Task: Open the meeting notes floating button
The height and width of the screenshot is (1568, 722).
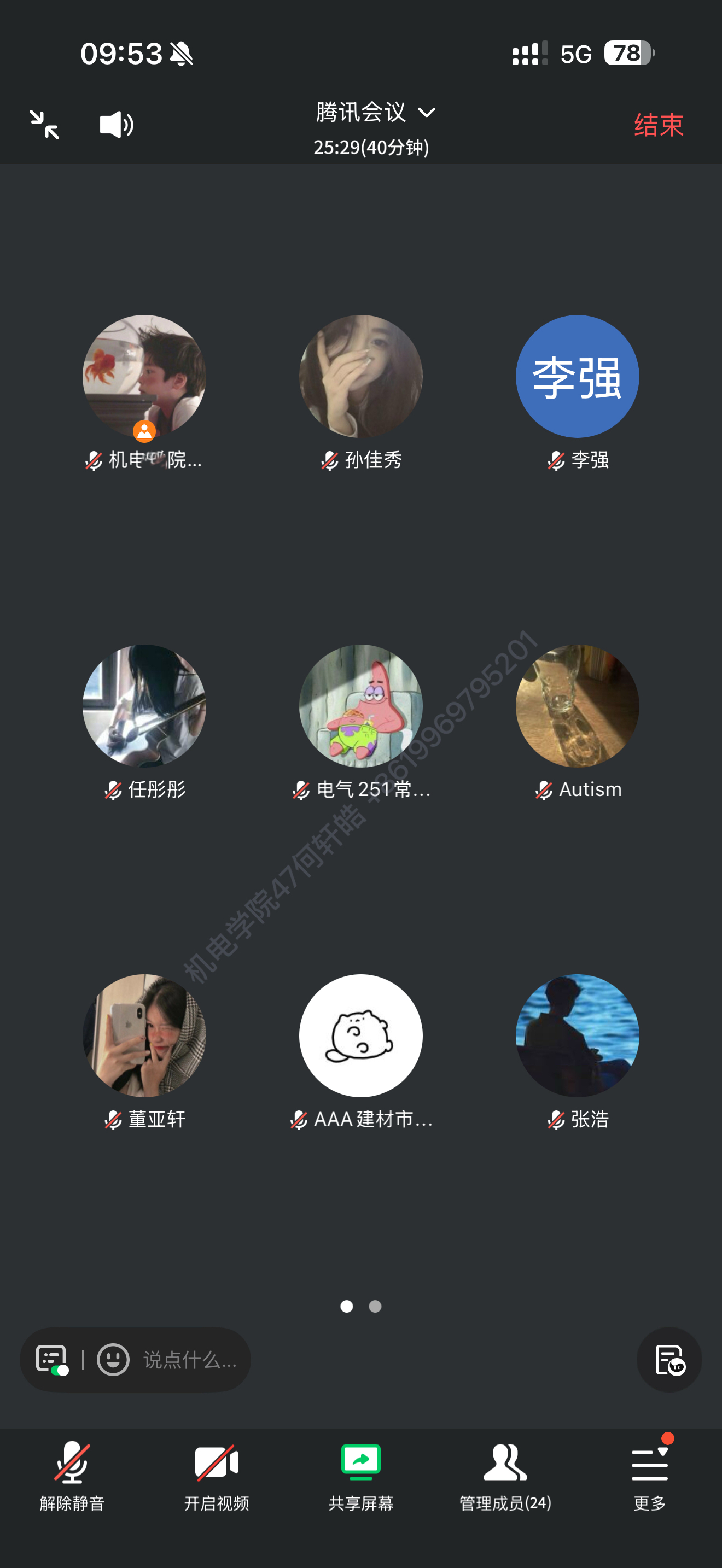Action: pyautogui.click(x=669, y=1360)
